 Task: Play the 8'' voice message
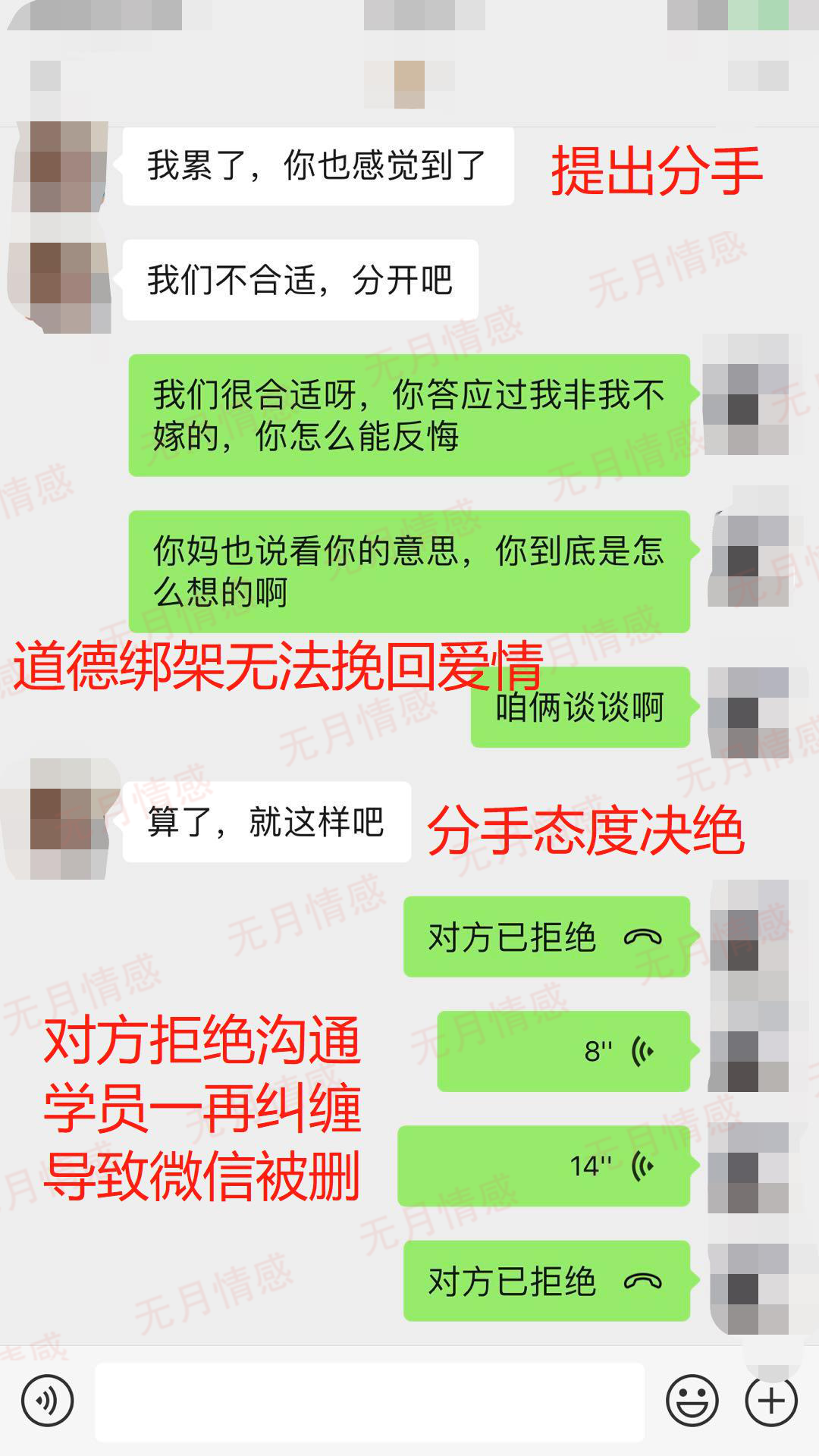pos(563,1051)
